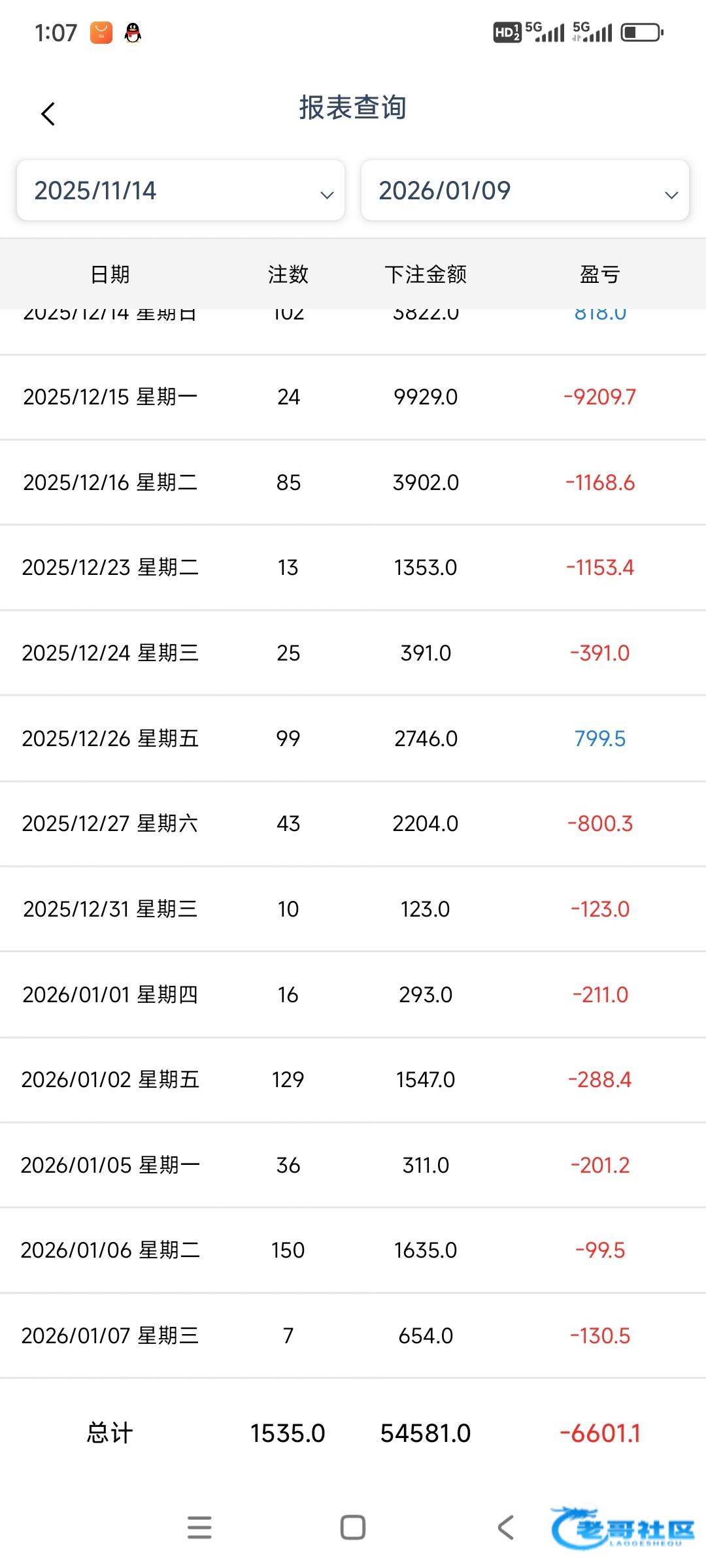Tap the system back button

click(x=506, y=1527)
